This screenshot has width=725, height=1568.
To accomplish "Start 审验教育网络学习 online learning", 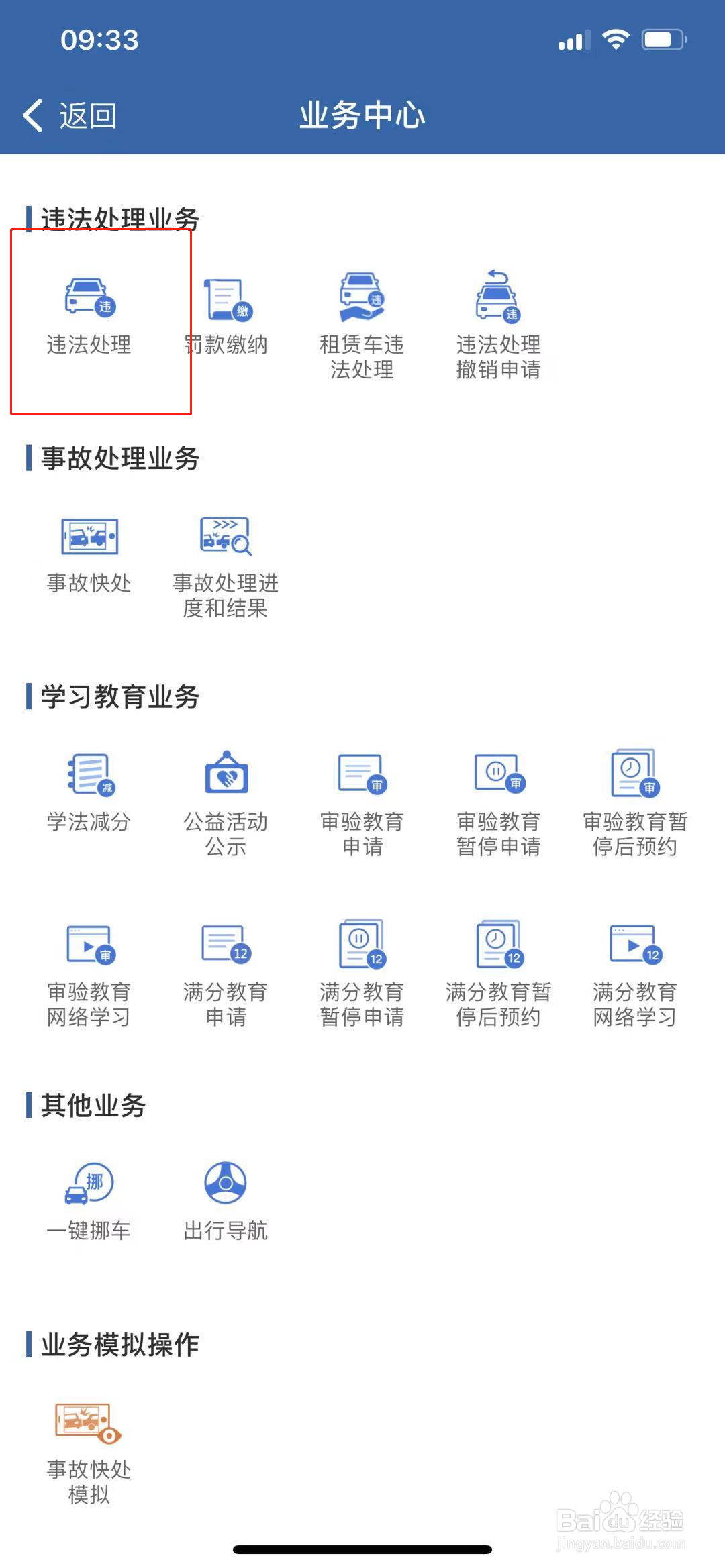I will (91, 949).
